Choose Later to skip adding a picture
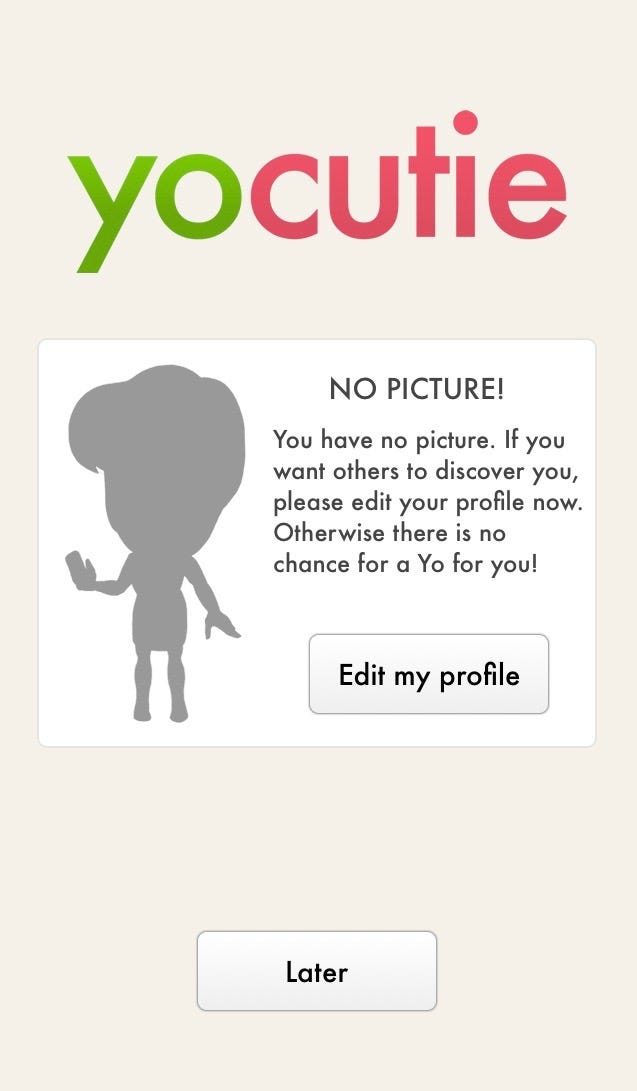Image resolution: width=637 pixels, height=1091 pixels. [316, 971]
